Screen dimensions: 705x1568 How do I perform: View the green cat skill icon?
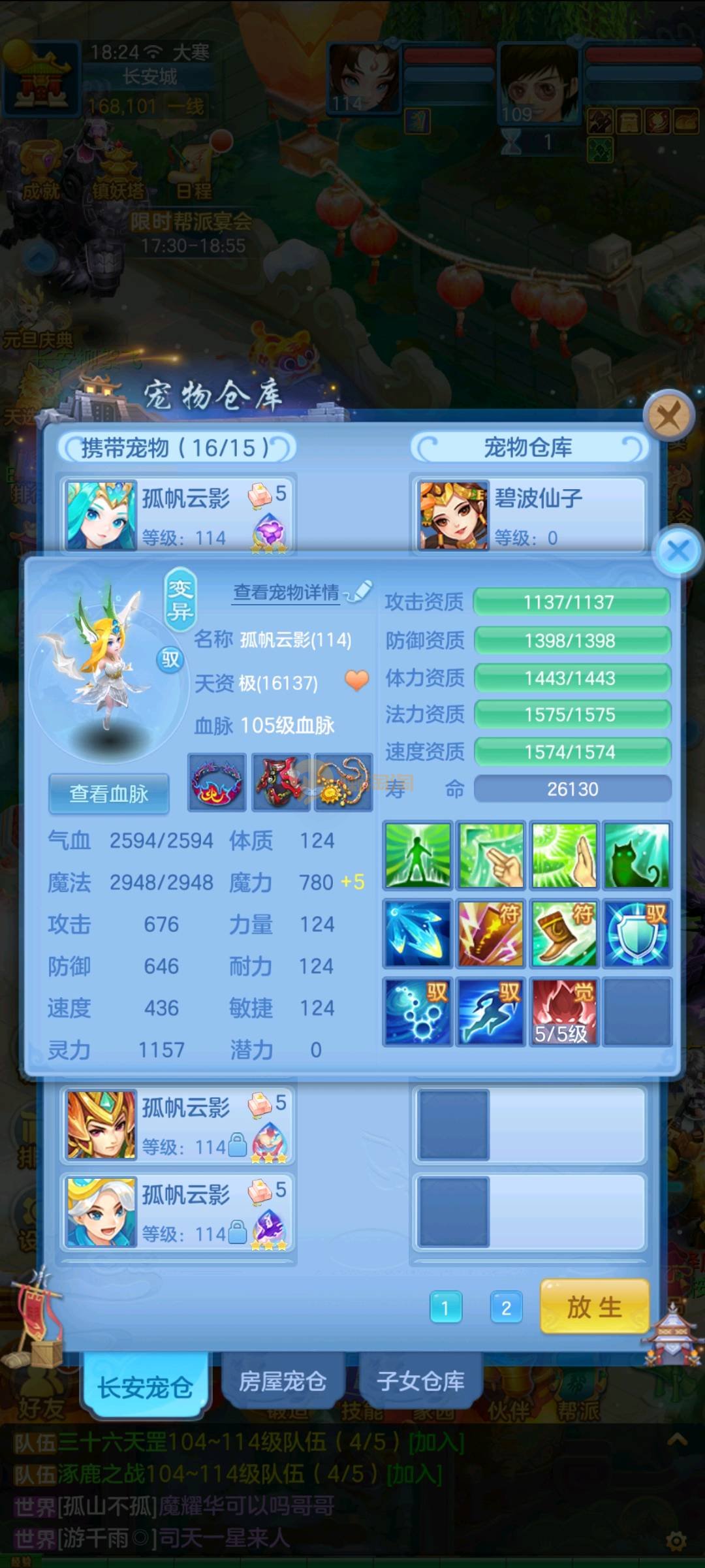(x=636, y=856)
